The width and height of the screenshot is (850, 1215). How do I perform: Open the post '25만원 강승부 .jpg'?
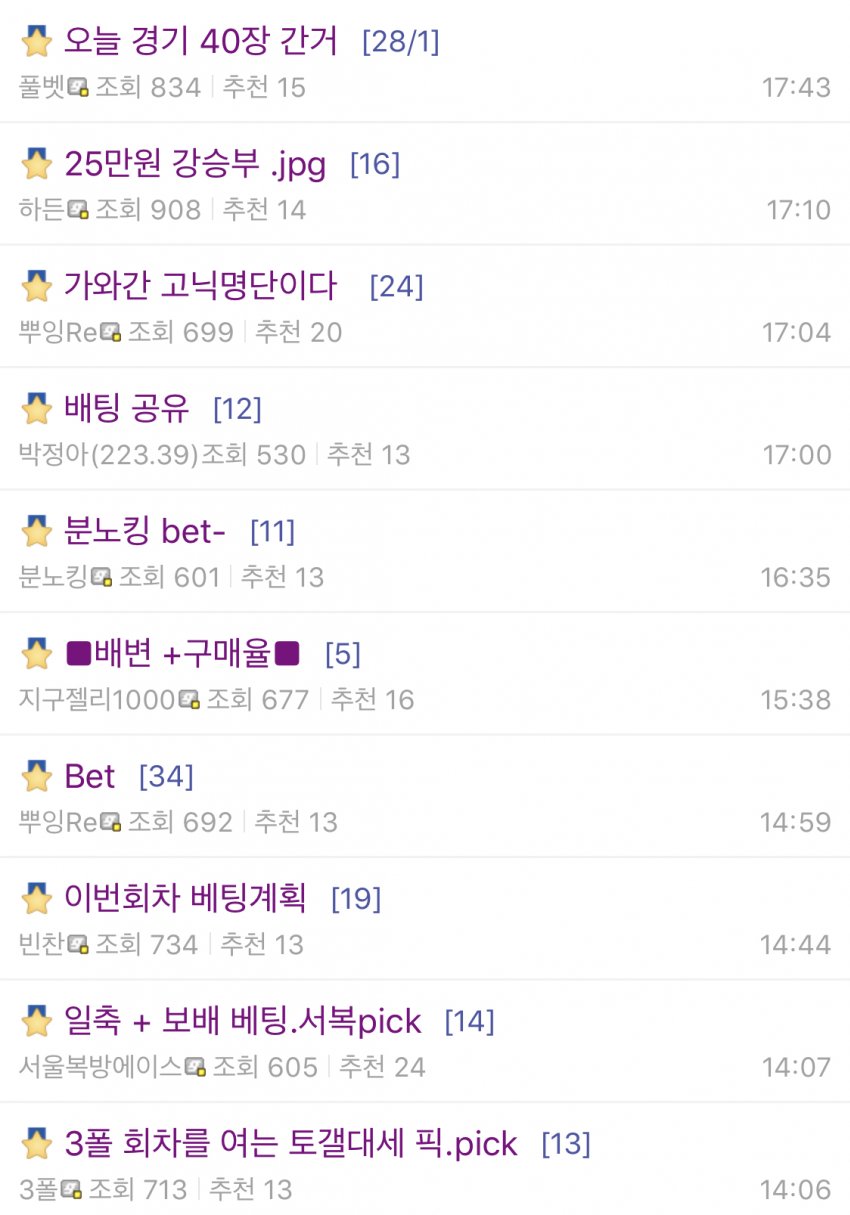pos(195,164)
